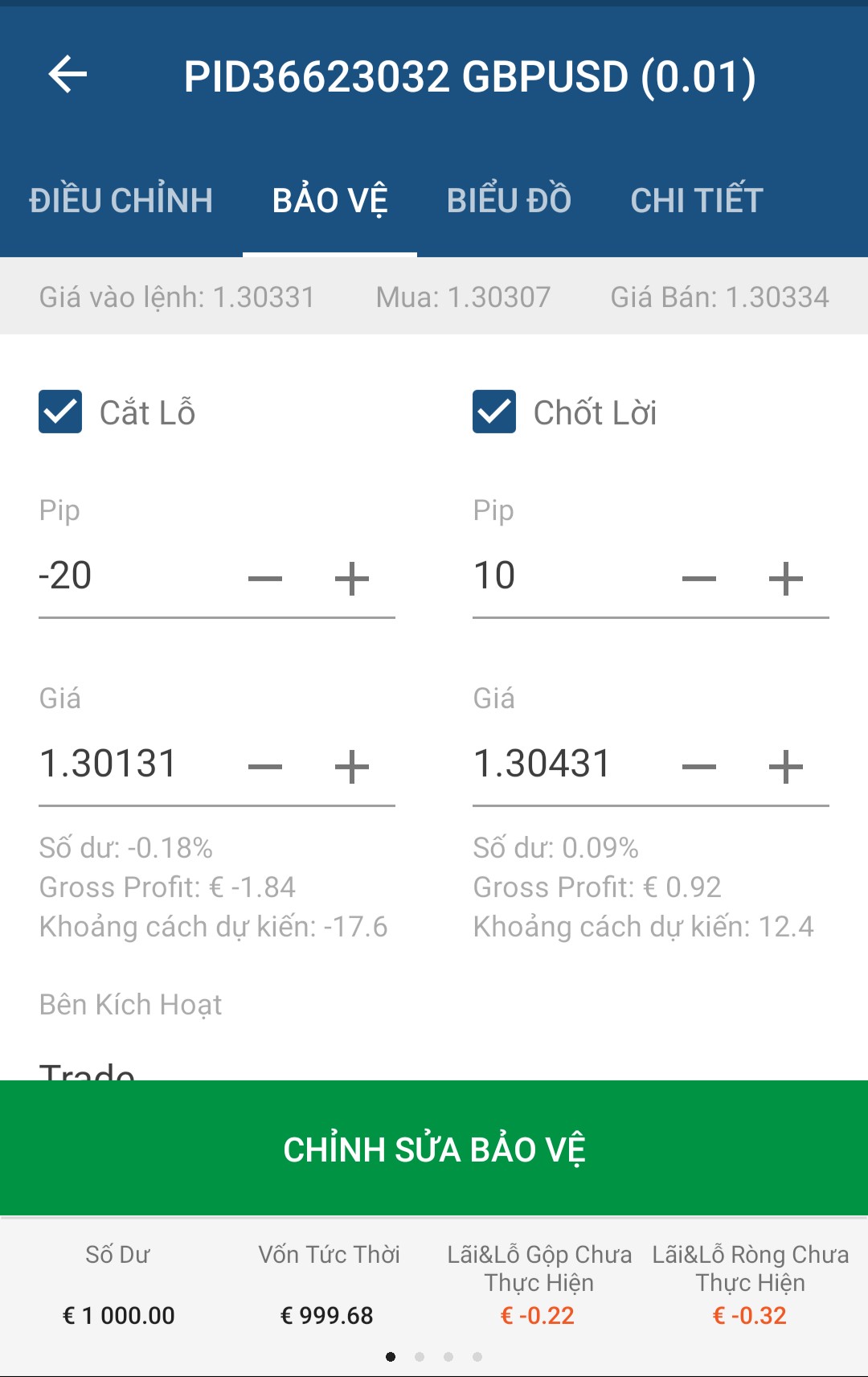
Task: Decrease the Chốt Lời pip value
Action: pyautogui.click(x=699, y=579)
